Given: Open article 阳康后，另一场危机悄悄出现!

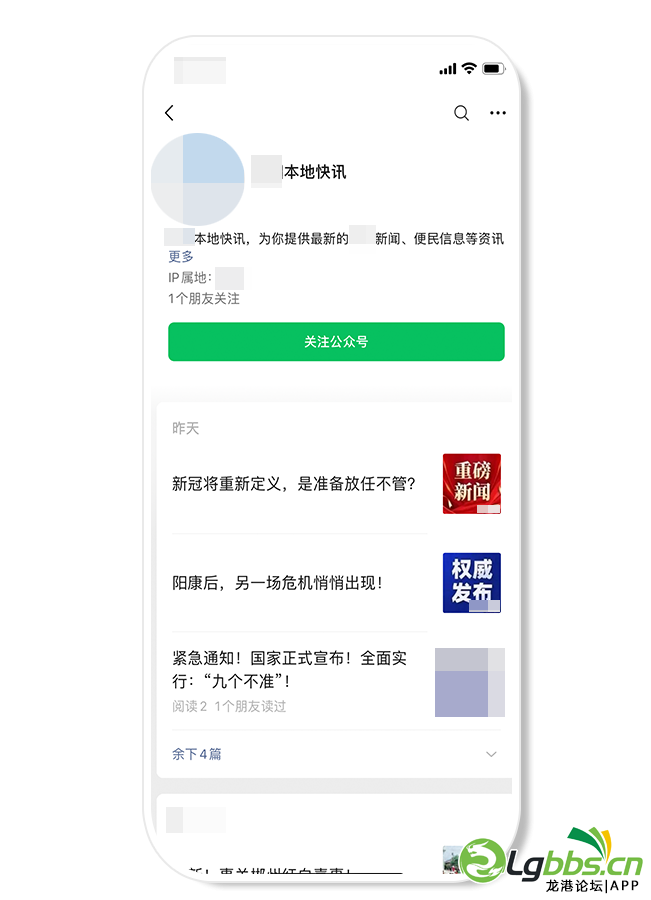Looking at the screenshot, I should (277, 582).
